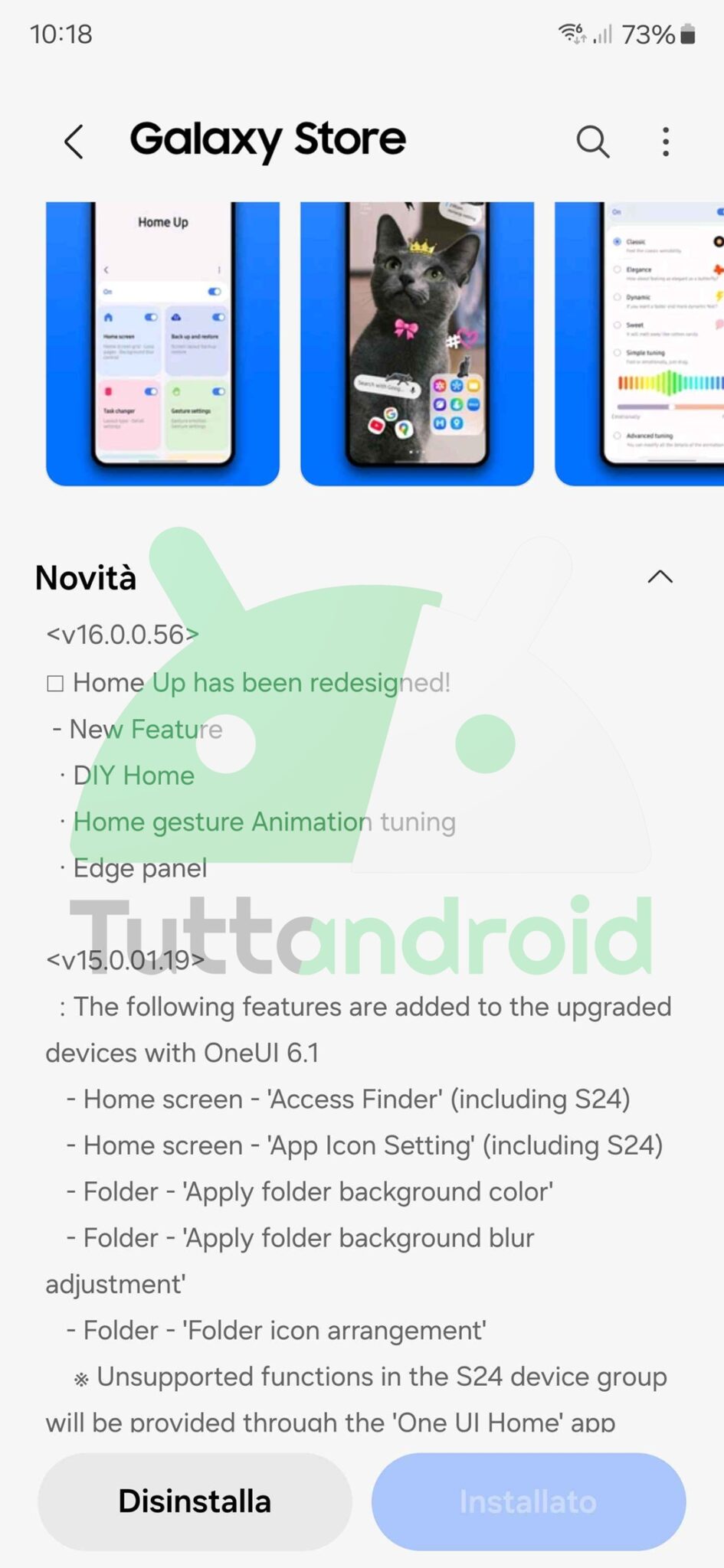Collapse the Novità section
Viewport: 724px width, 1568px height.
click(x=660, y=577)
